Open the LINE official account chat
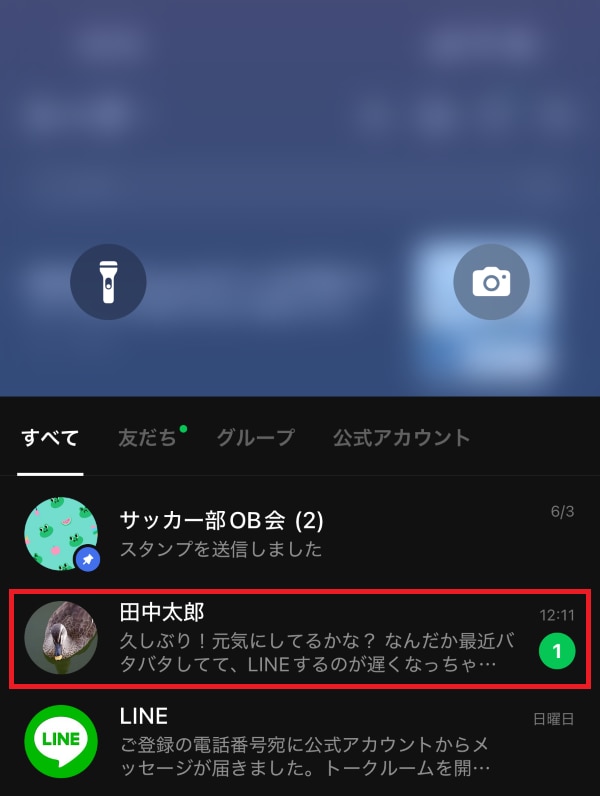This screenshot has width=600, height=796. [x=300, y=742]
